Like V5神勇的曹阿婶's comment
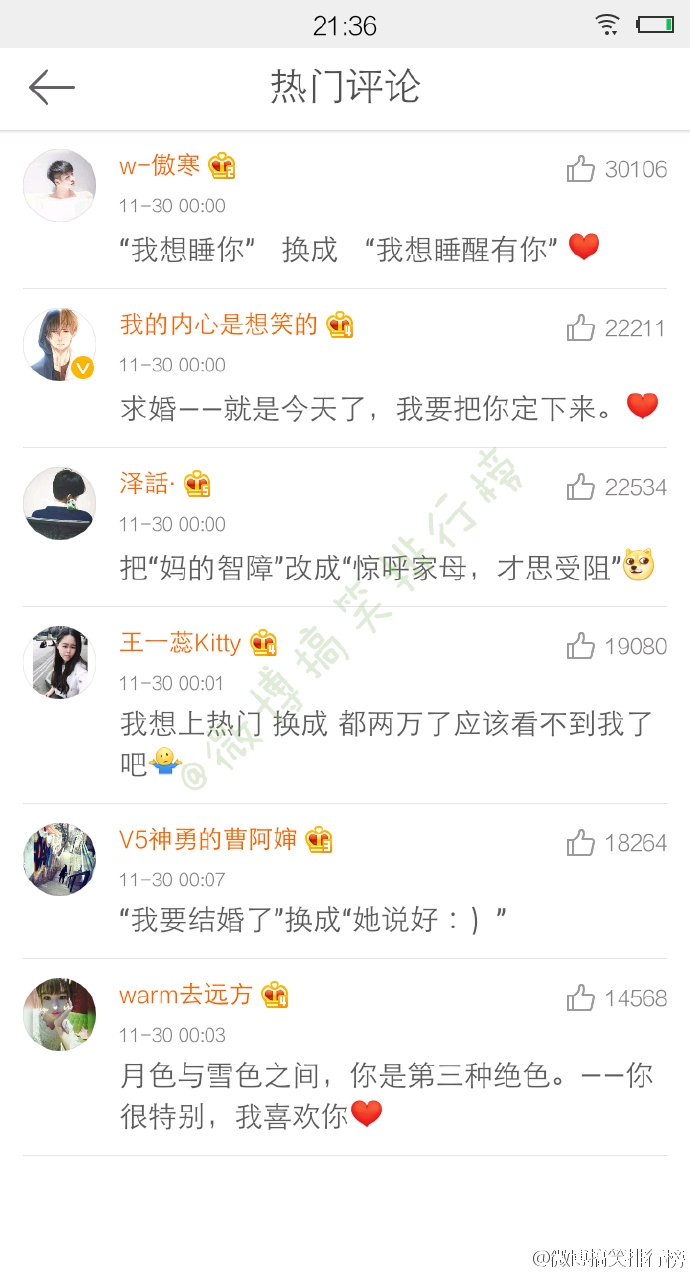Screen dimensions: 690x1274 point(581,843)
